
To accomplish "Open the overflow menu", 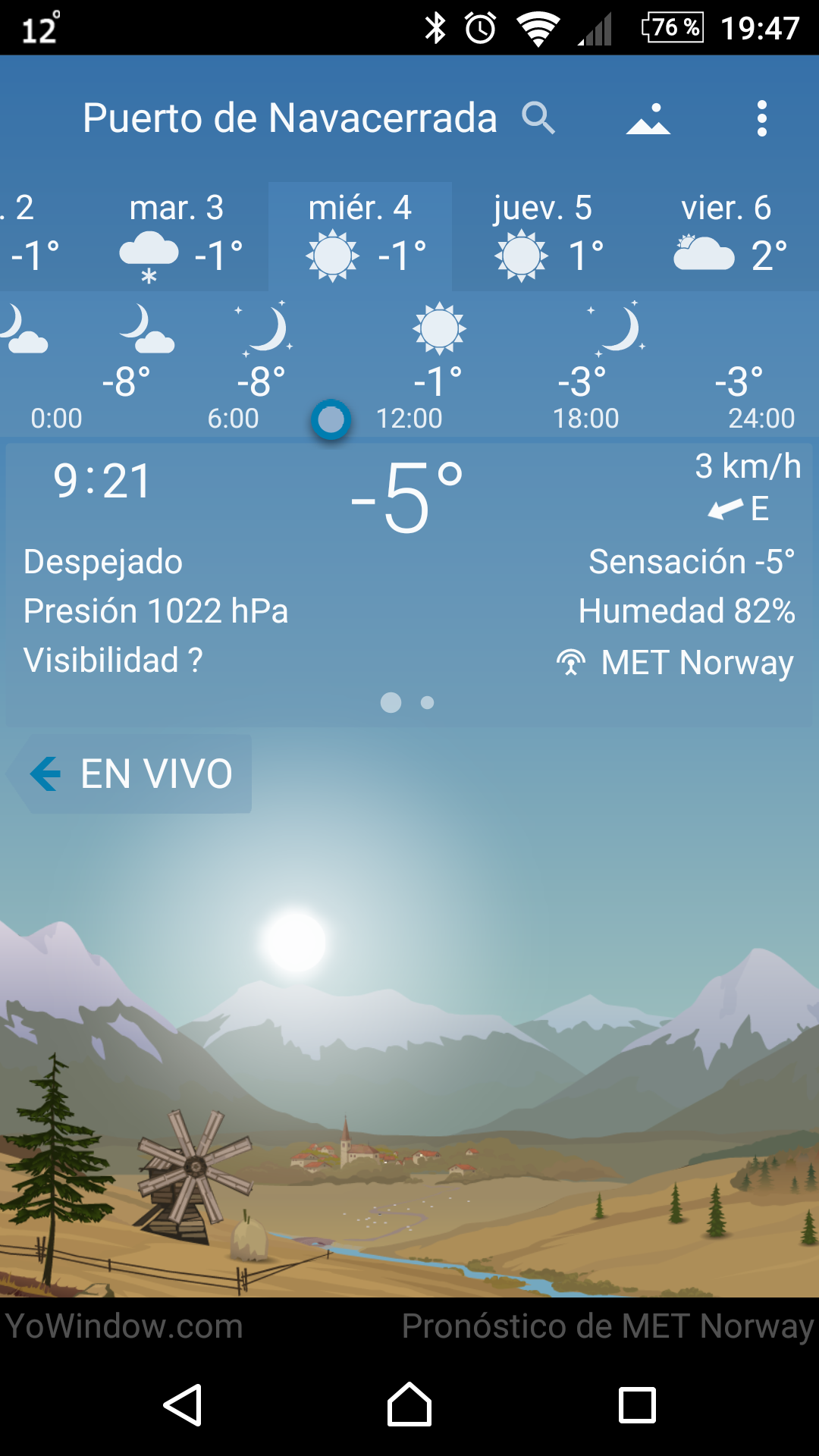I will [762, 119].
